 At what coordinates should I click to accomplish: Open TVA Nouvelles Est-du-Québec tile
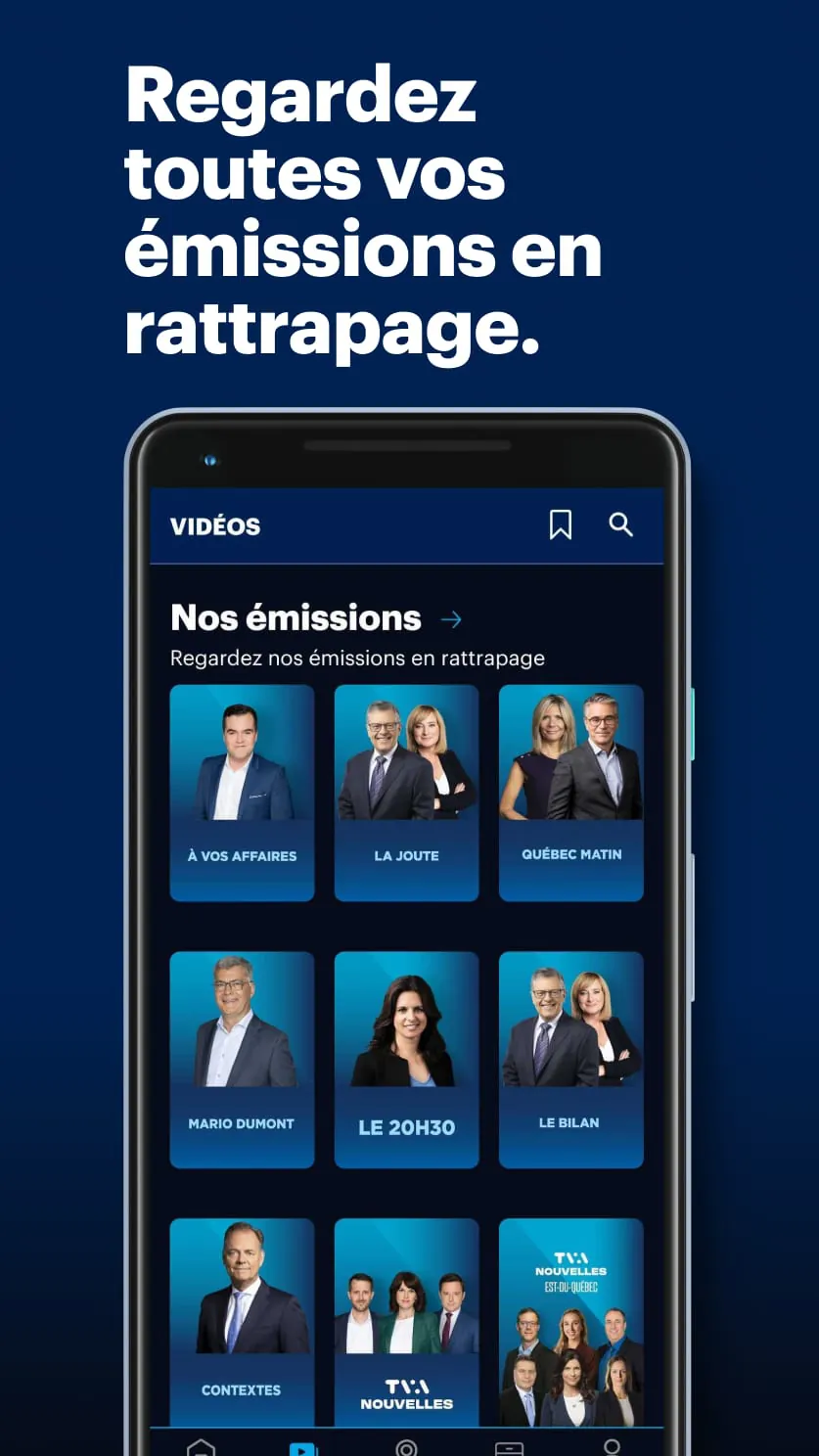(570, 1321)
